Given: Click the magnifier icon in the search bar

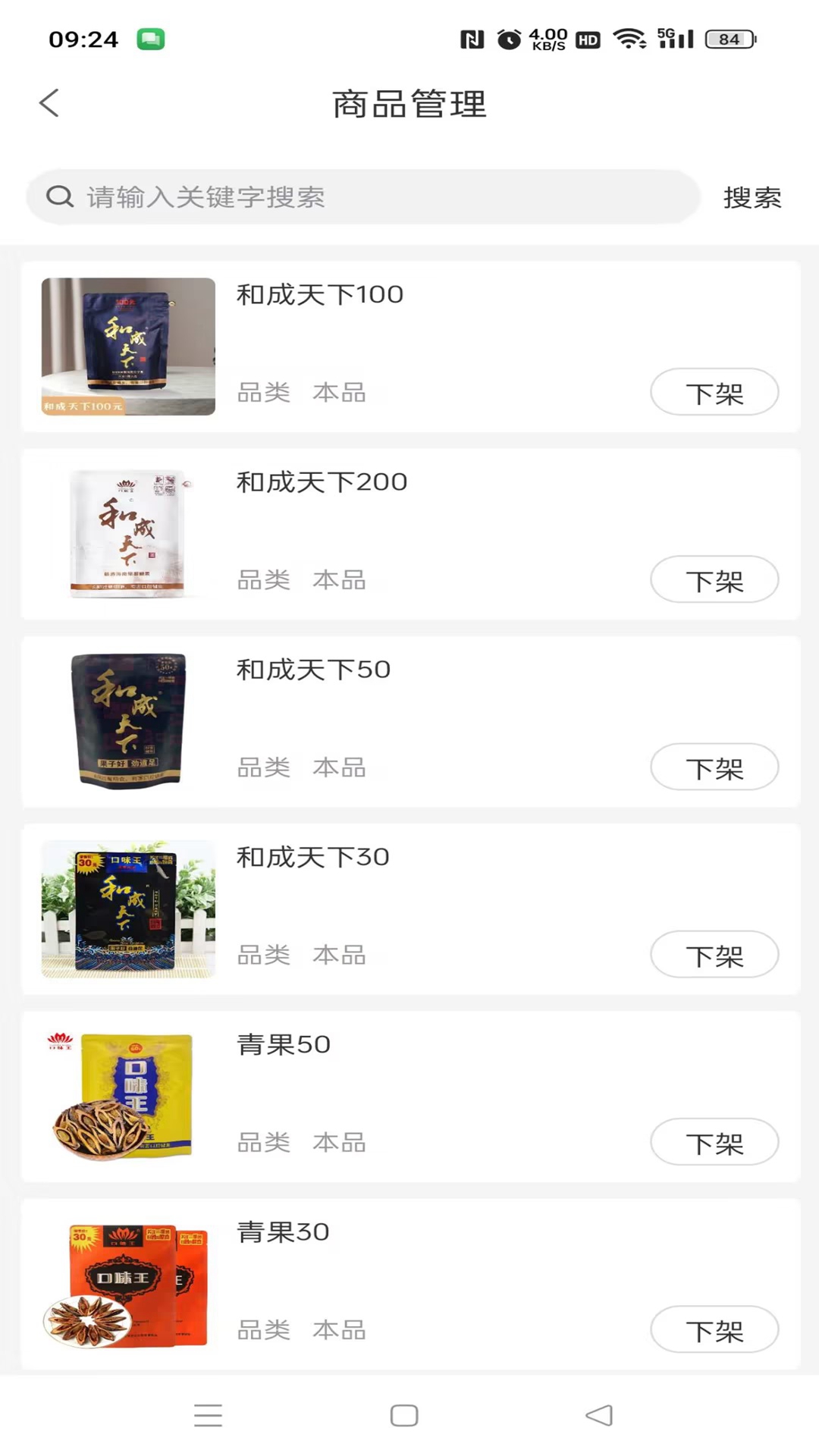Looking at the screenshot, I should click(59, 196).
